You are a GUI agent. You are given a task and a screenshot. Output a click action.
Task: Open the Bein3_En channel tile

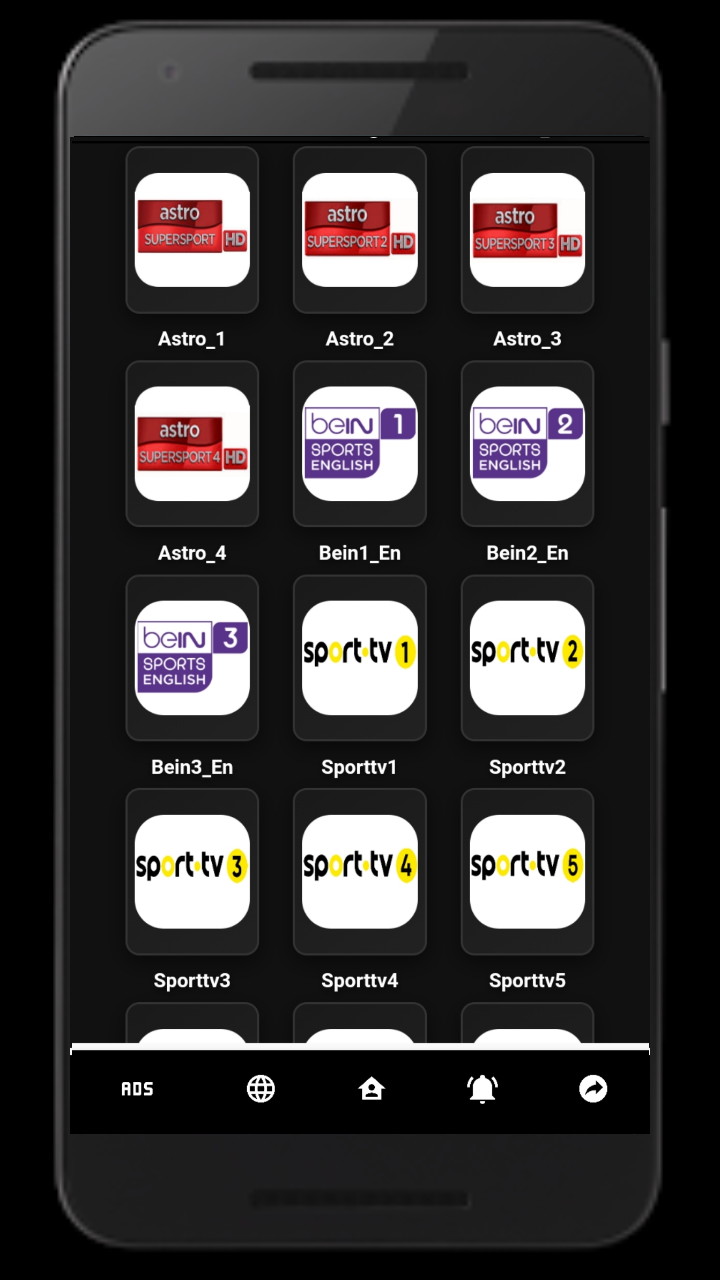pyautogui.click(x=192, y=657)
